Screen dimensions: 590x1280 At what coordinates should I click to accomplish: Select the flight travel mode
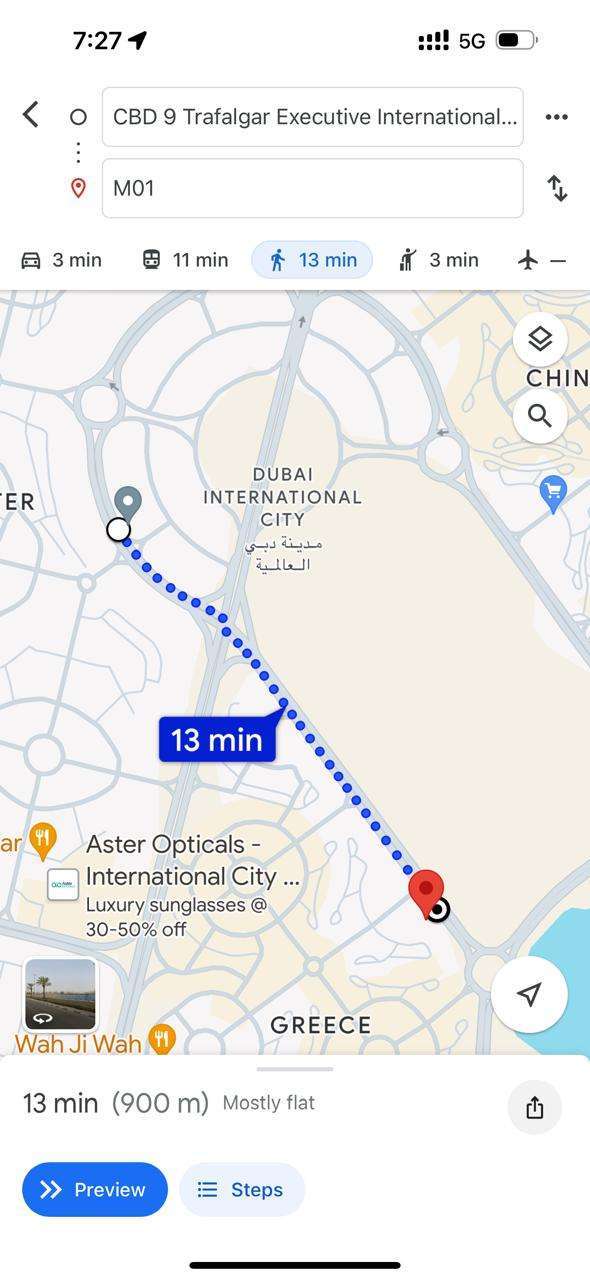542,260
